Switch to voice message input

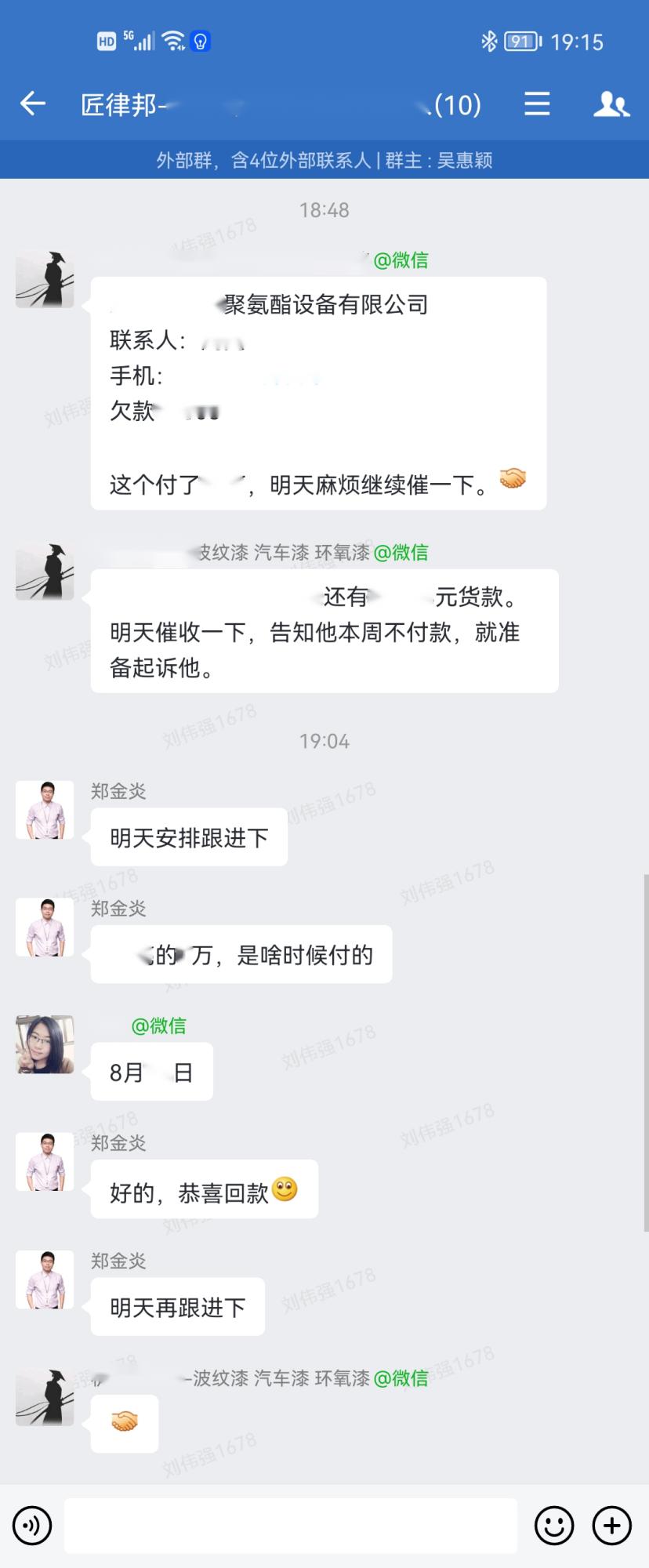pos(32,1526)
